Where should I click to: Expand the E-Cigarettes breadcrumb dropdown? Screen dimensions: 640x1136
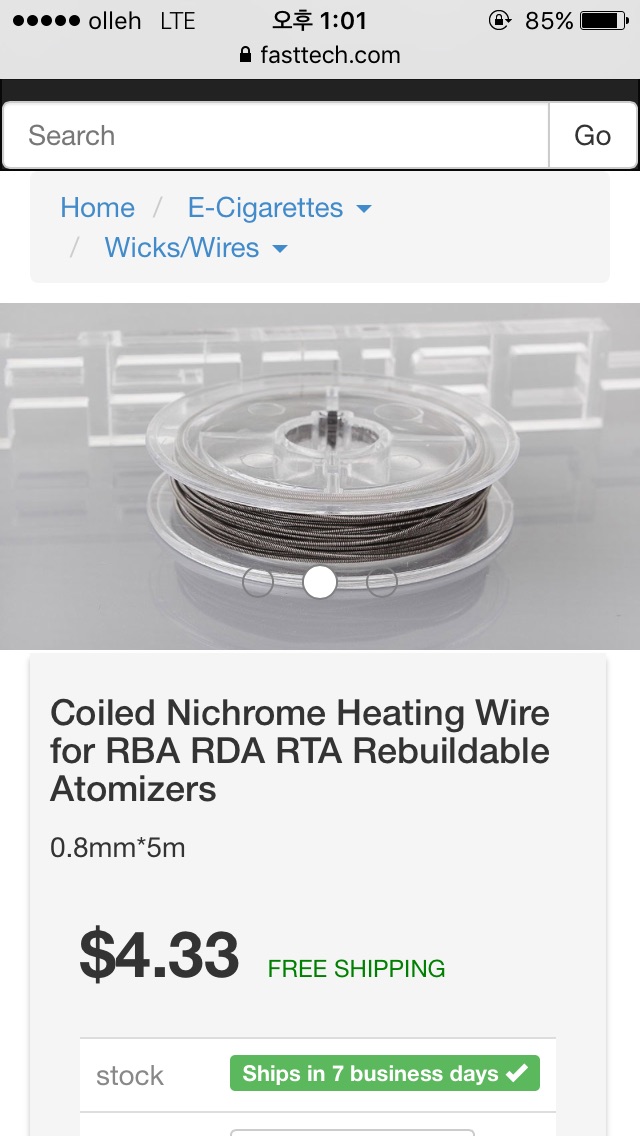coord(280,208)
